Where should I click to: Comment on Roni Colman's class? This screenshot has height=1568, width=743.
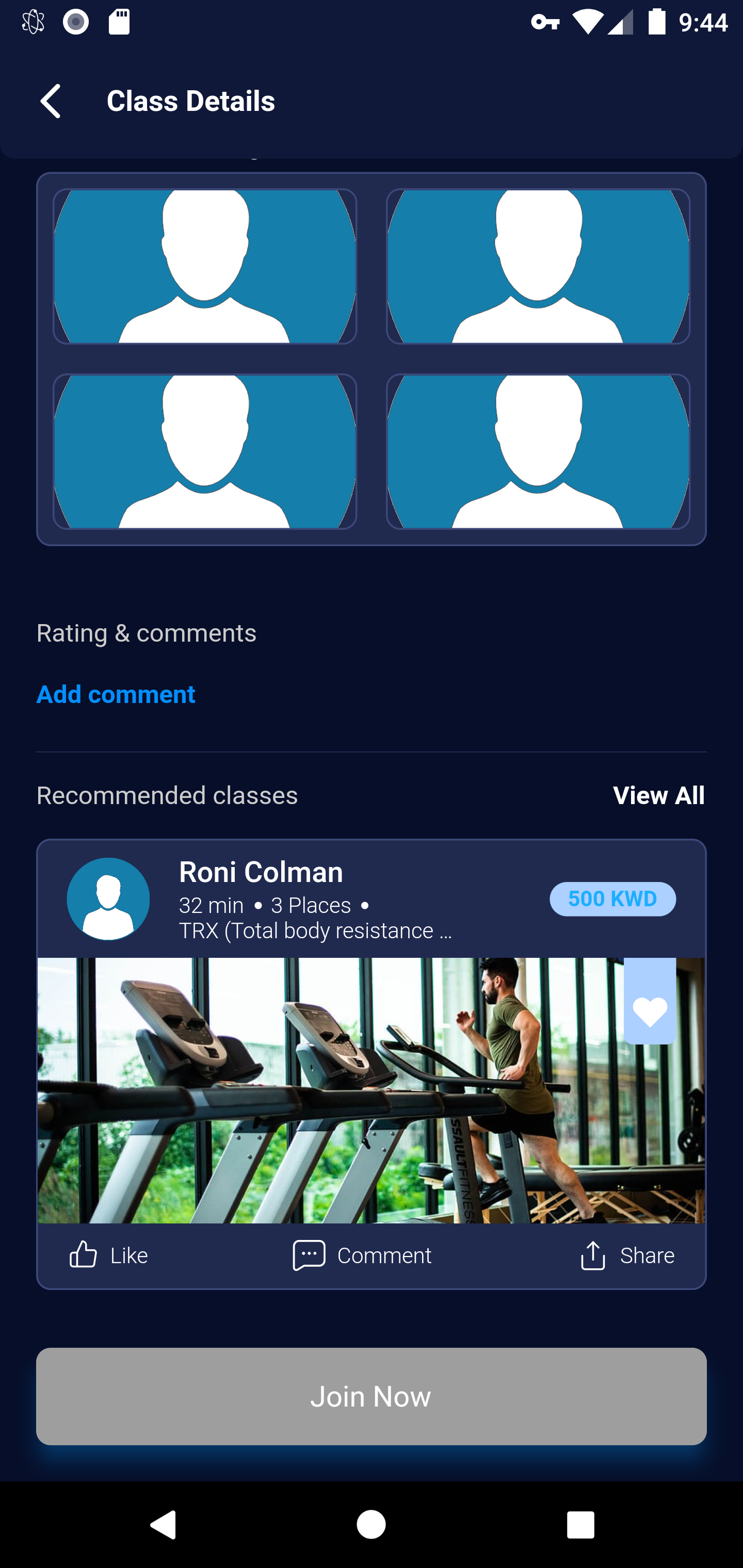(362, 1255)
